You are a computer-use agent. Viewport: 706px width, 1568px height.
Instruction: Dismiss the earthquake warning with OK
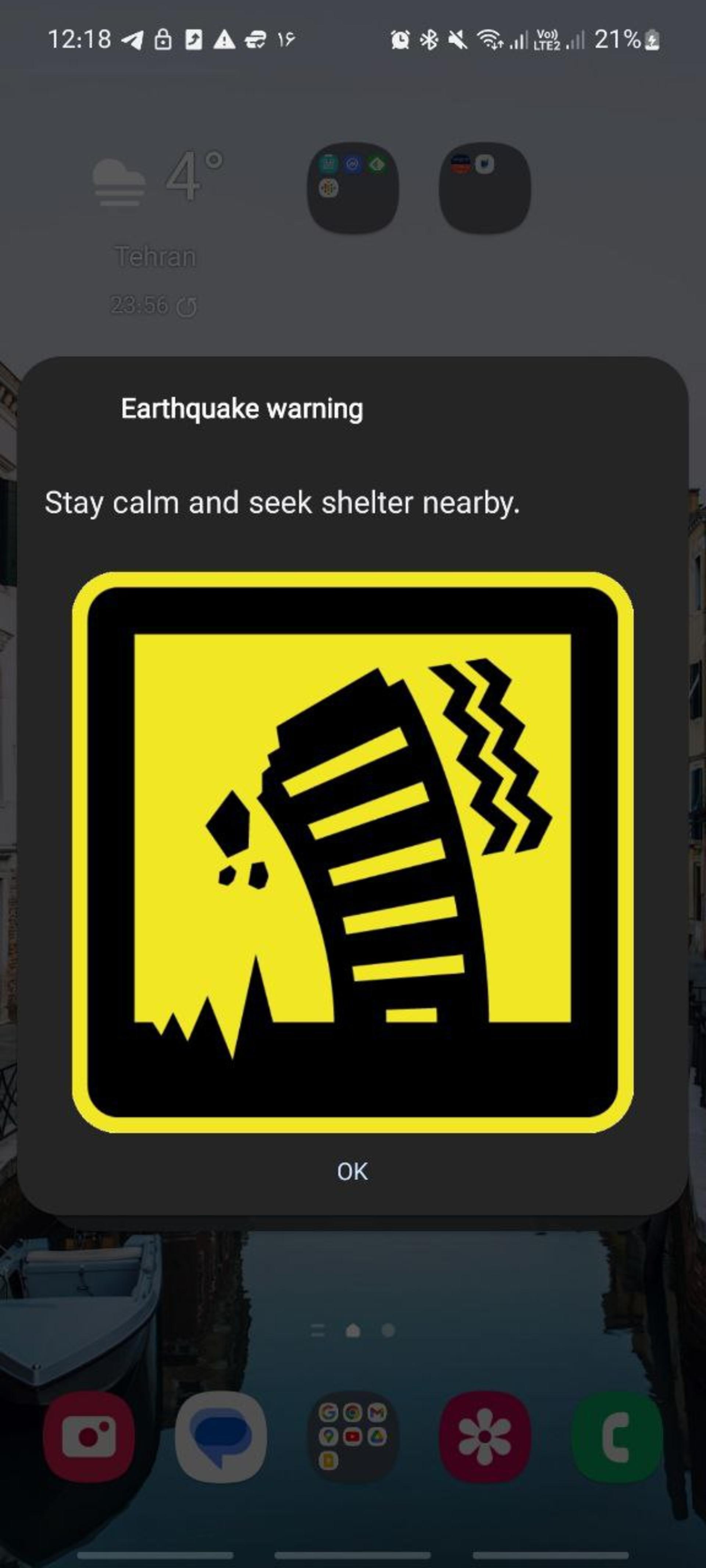(352, 1171)
